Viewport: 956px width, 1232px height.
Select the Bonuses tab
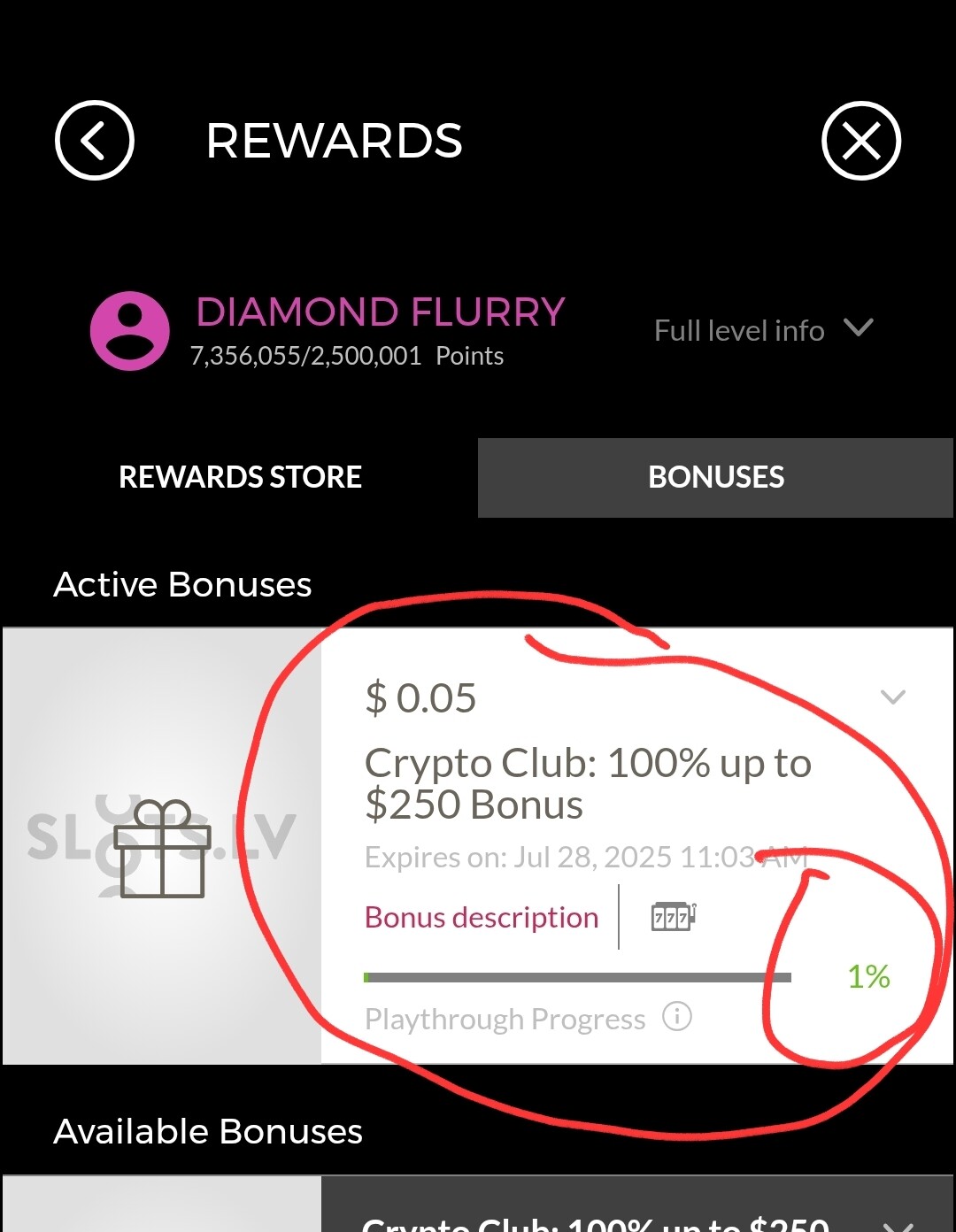(x=715, y=477)
